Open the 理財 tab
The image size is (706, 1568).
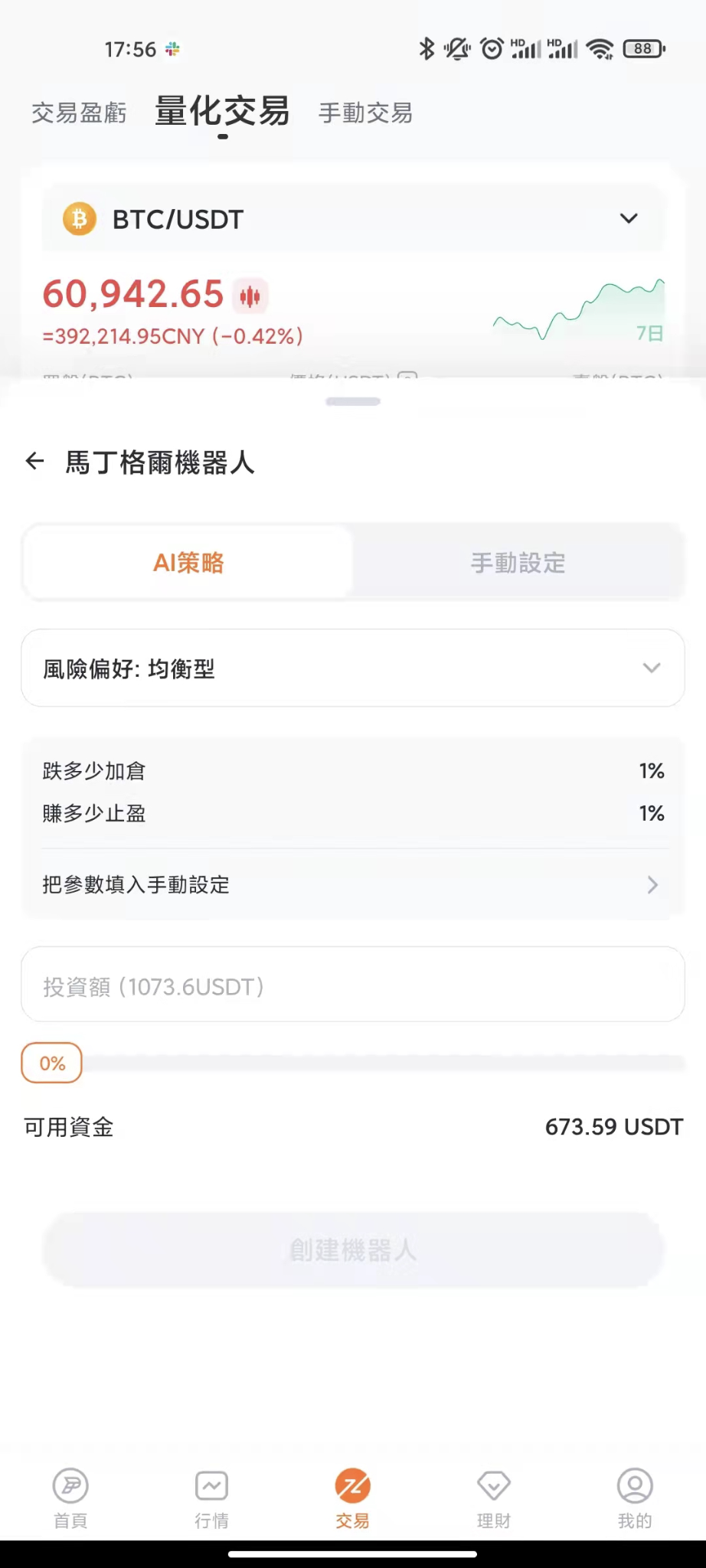coord(493,1499)
